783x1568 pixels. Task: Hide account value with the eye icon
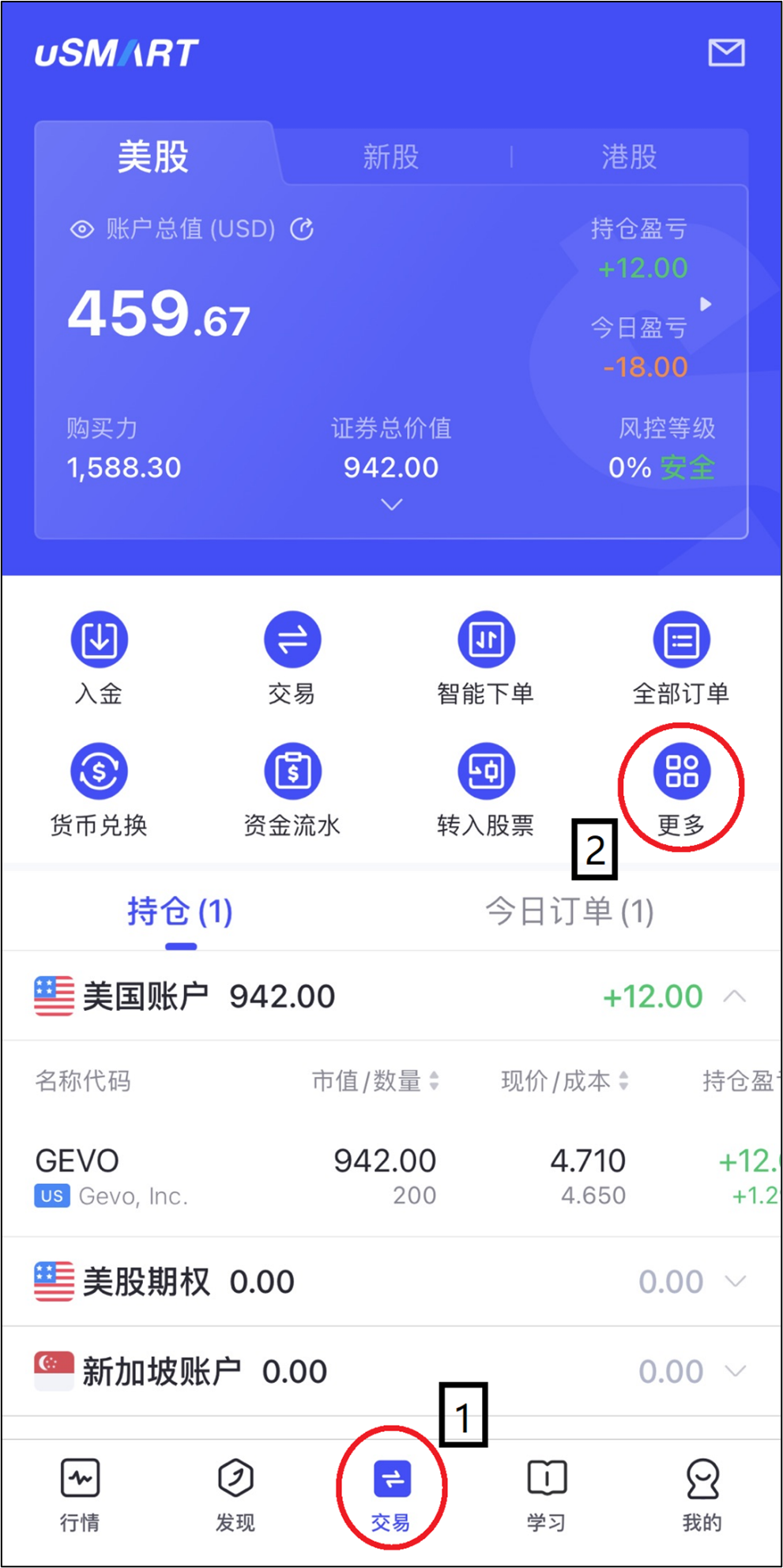pyautogui.click(x=81, y=229)
